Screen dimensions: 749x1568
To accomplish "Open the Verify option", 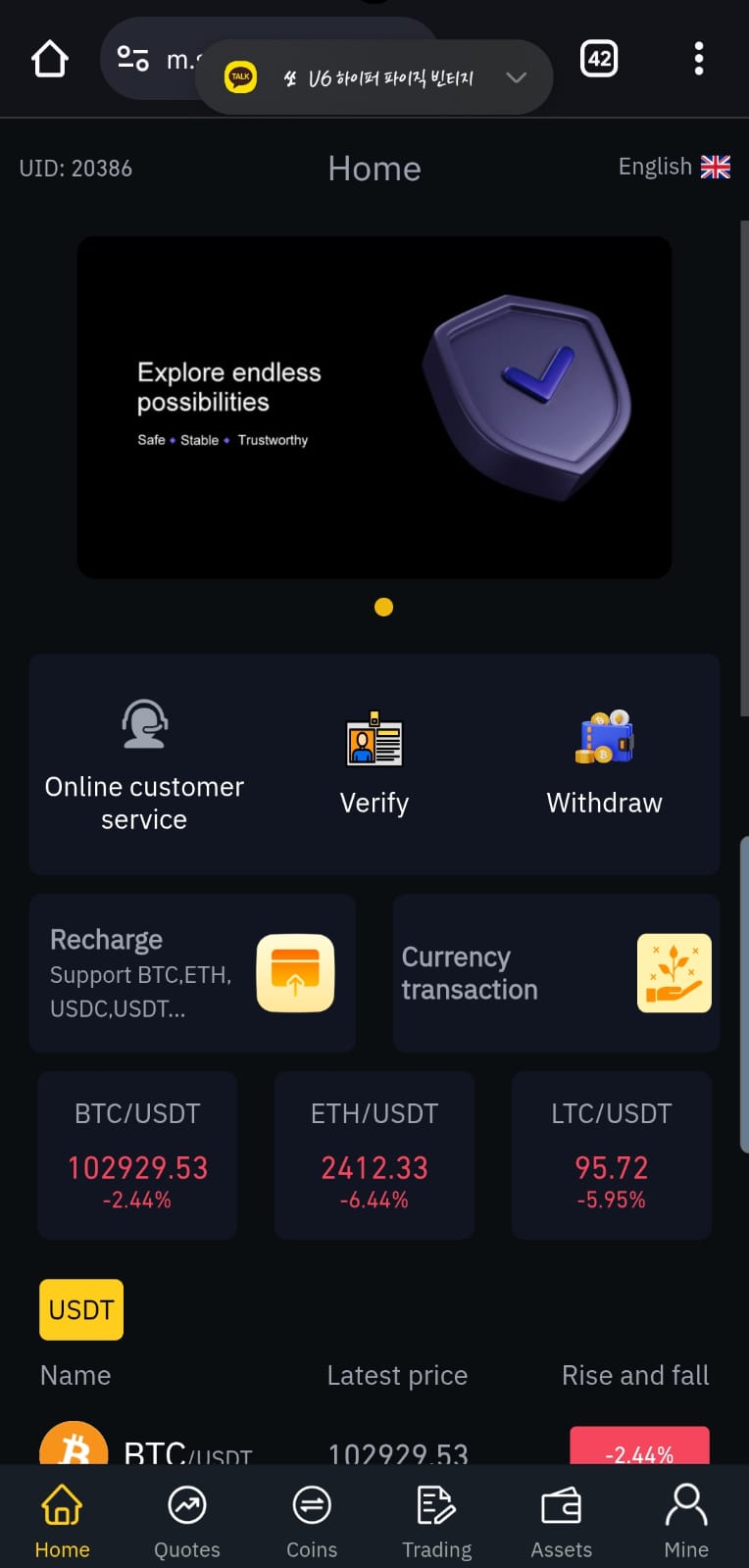I will pos(374,764).
